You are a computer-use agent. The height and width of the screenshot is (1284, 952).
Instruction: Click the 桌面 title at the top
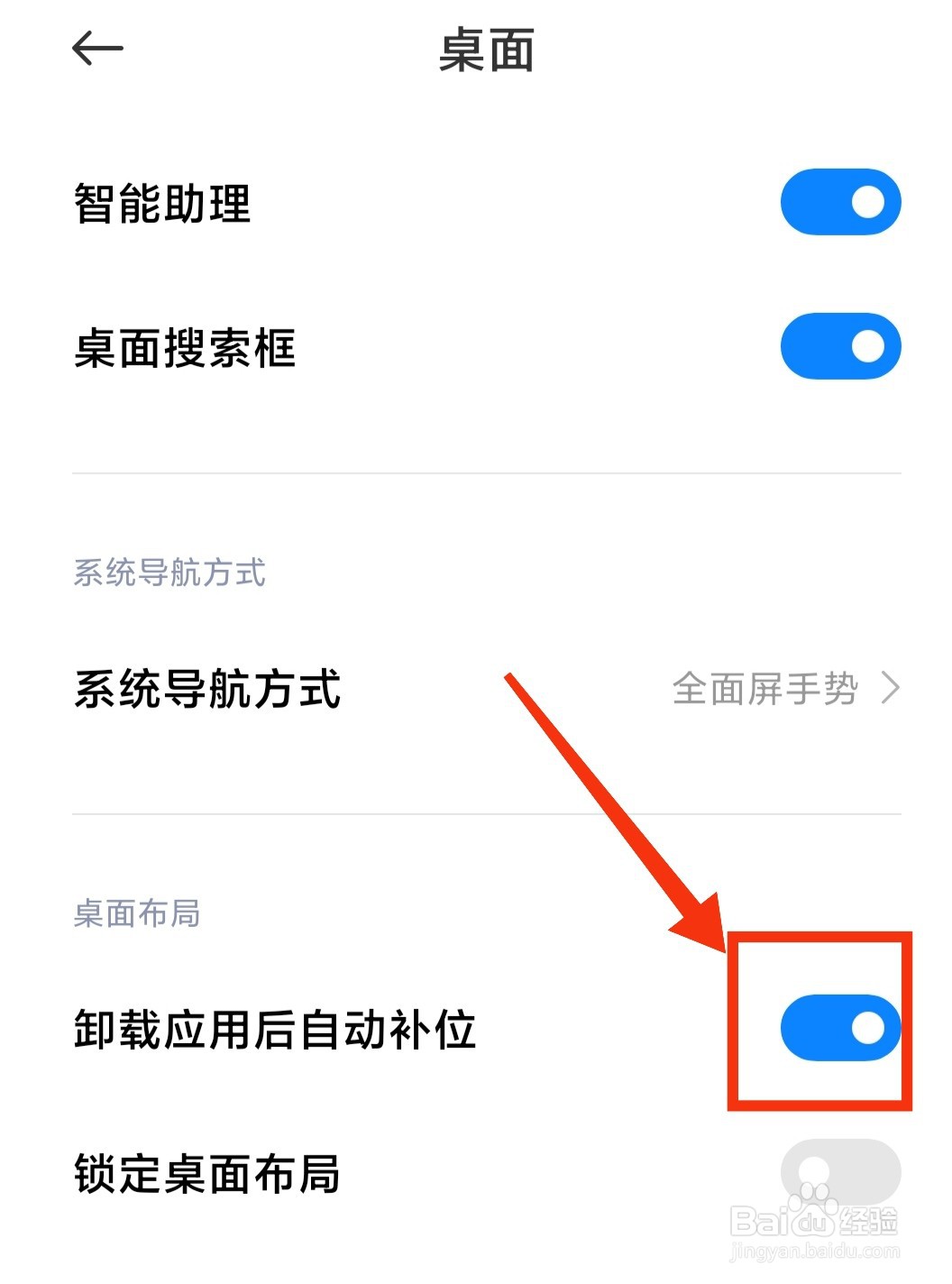click(487, 51)
